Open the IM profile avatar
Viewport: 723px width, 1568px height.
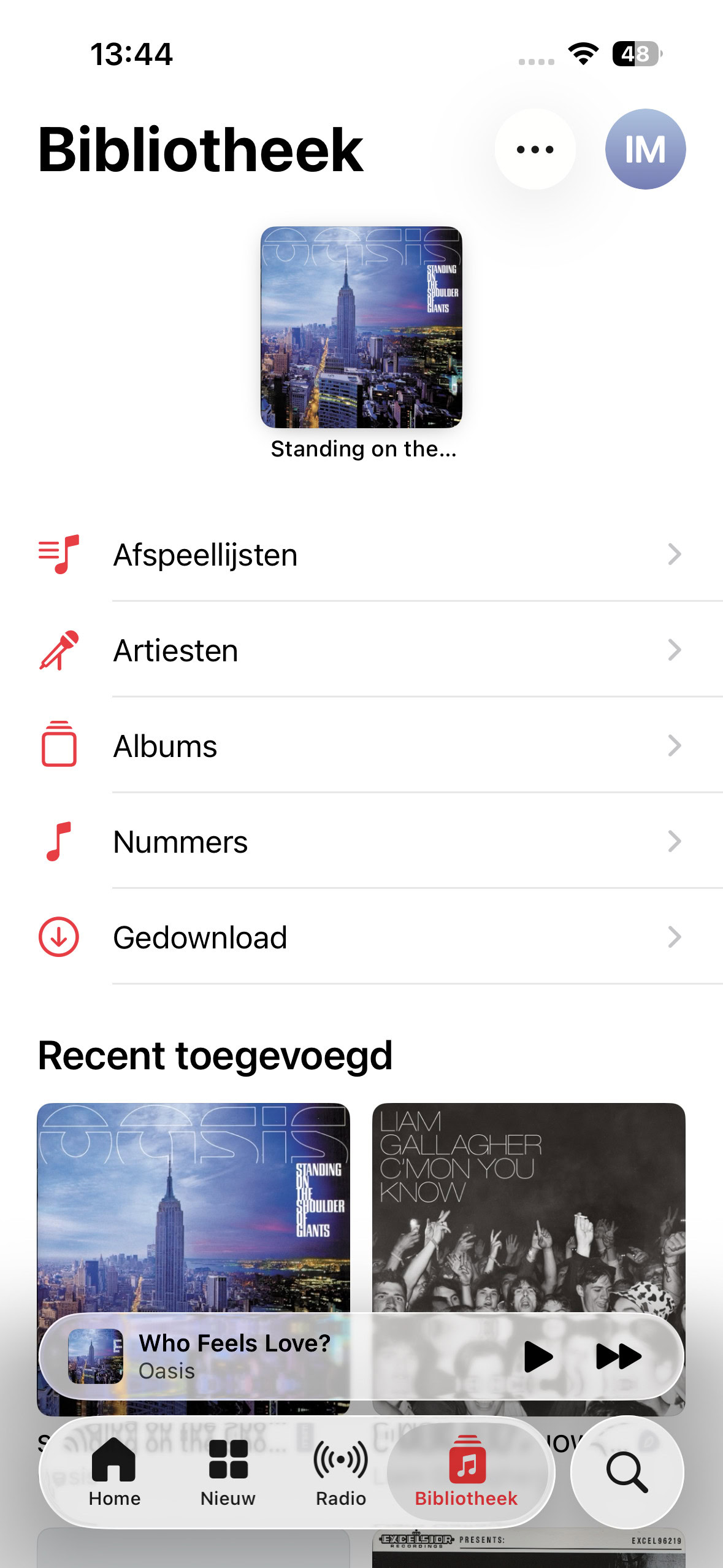point(645,148)
